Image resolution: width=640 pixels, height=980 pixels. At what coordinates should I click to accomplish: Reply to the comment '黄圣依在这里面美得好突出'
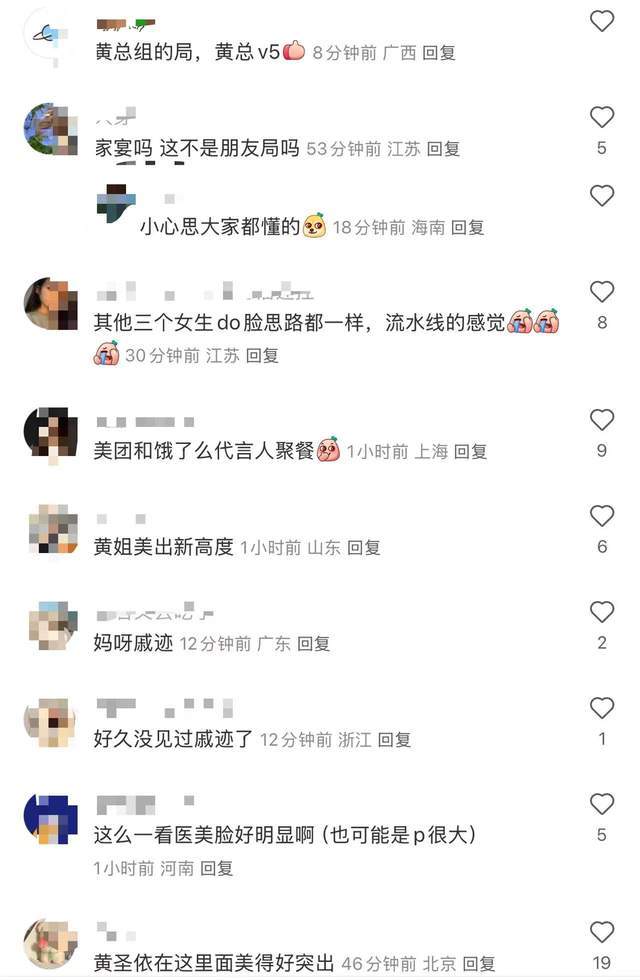[x=478, y=964]
